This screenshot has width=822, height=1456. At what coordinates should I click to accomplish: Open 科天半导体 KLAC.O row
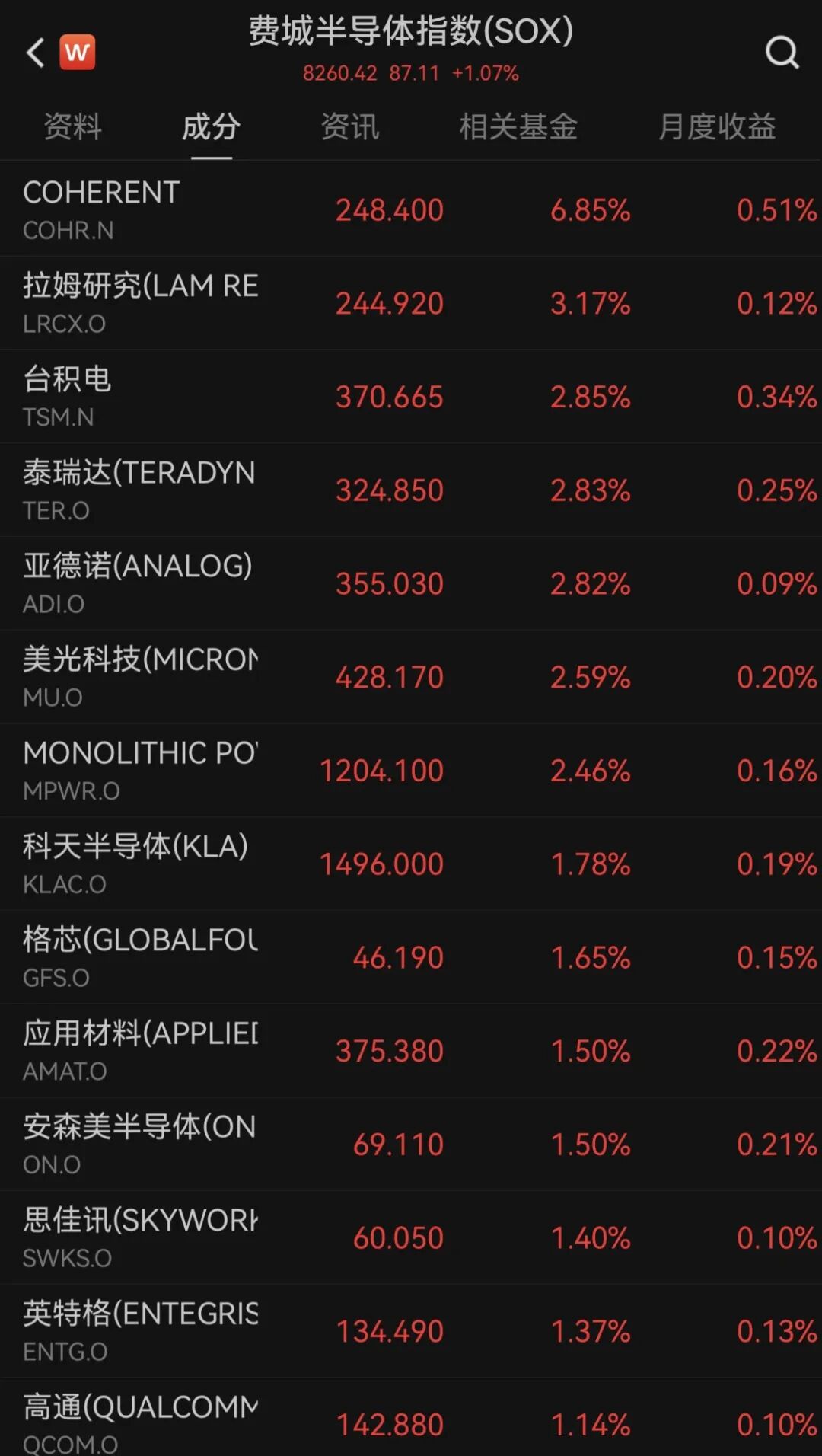click(x=411, y=864)
